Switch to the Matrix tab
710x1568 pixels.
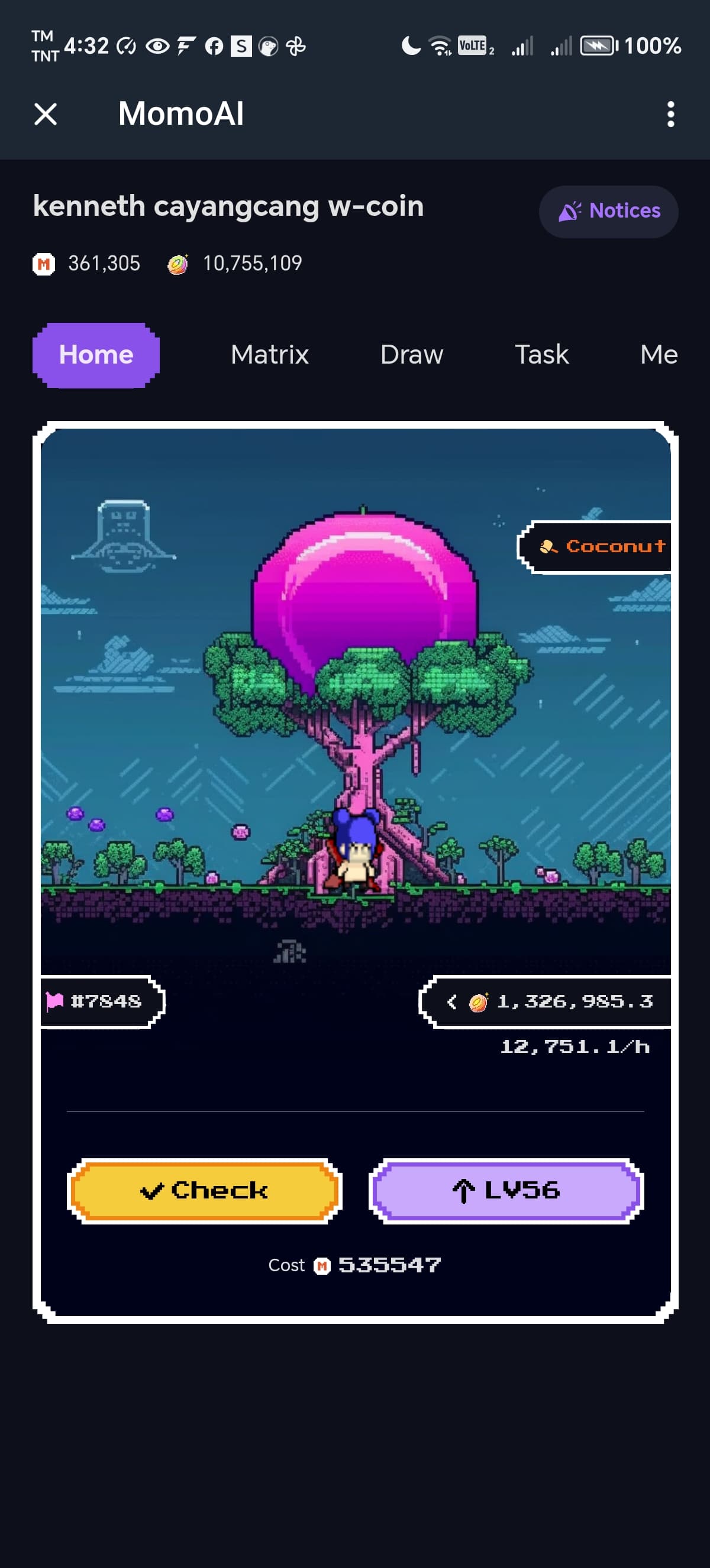(269, 354)
